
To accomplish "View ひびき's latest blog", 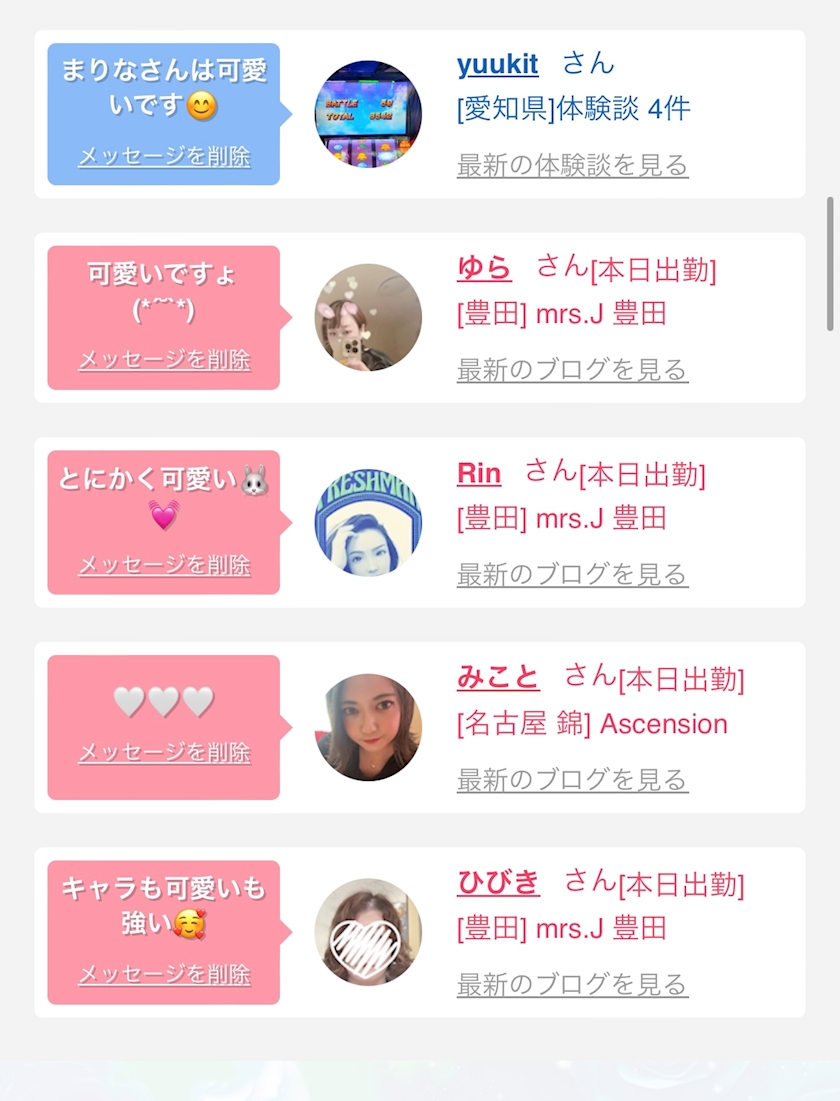I will coord(572,985).
